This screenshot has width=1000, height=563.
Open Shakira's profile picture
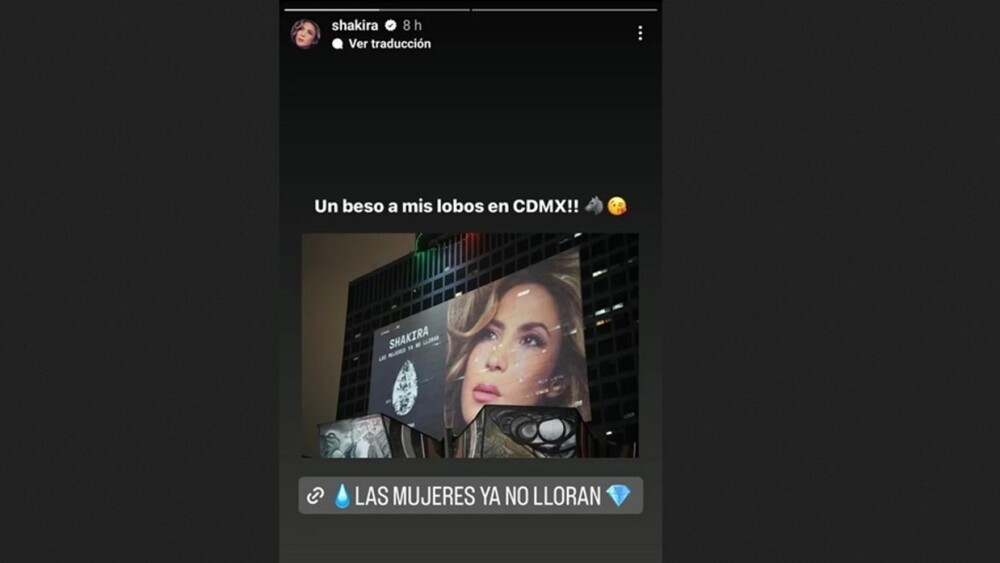(305, 33)
